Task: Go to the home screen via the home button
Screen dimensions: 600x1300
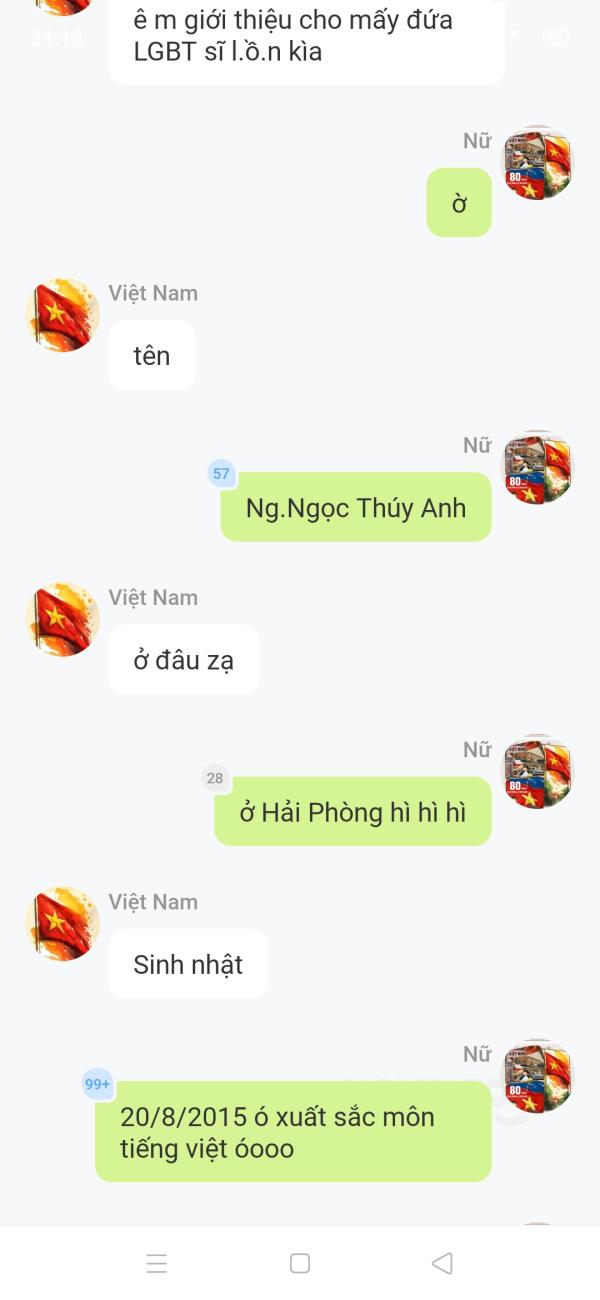Action: tap(300, 1263)
